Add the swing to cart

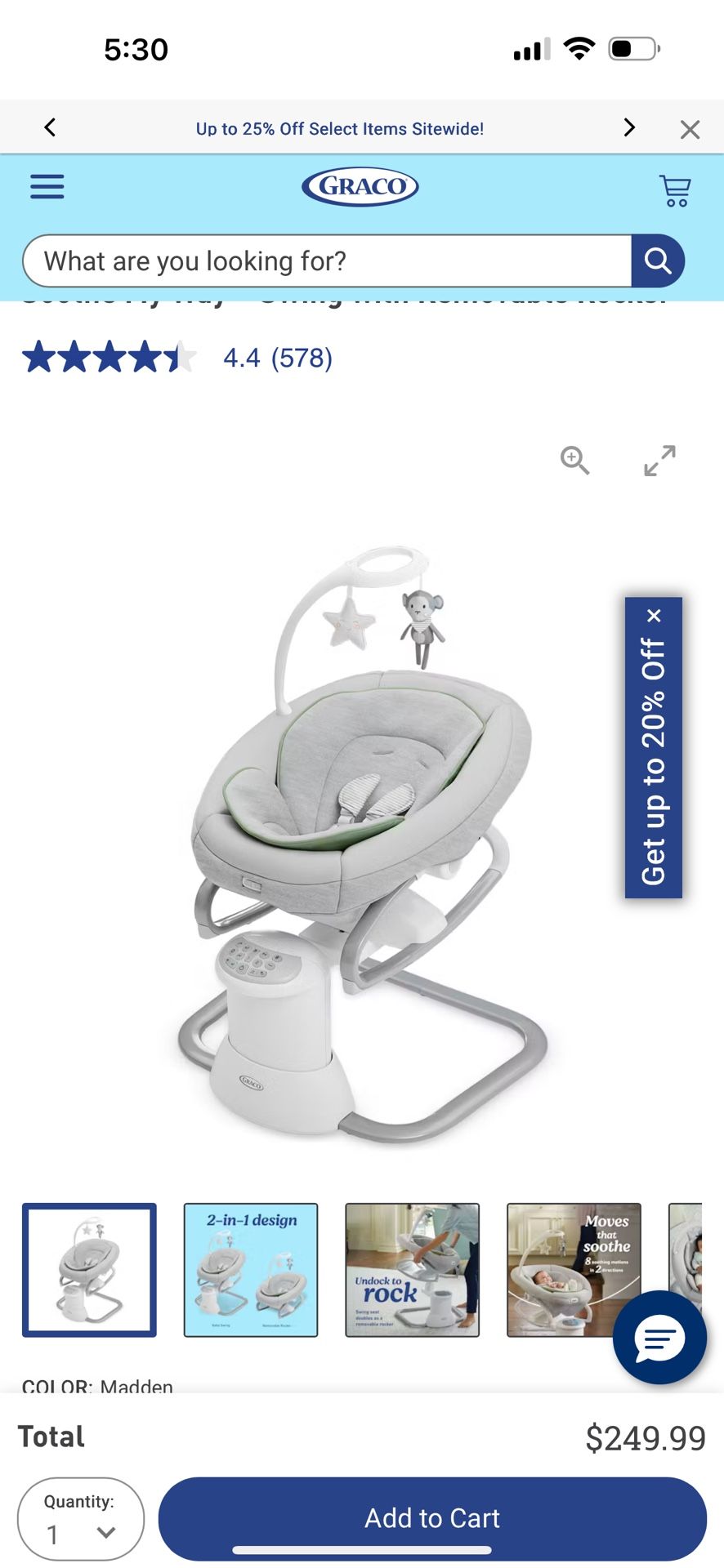tap(431, 1517)
